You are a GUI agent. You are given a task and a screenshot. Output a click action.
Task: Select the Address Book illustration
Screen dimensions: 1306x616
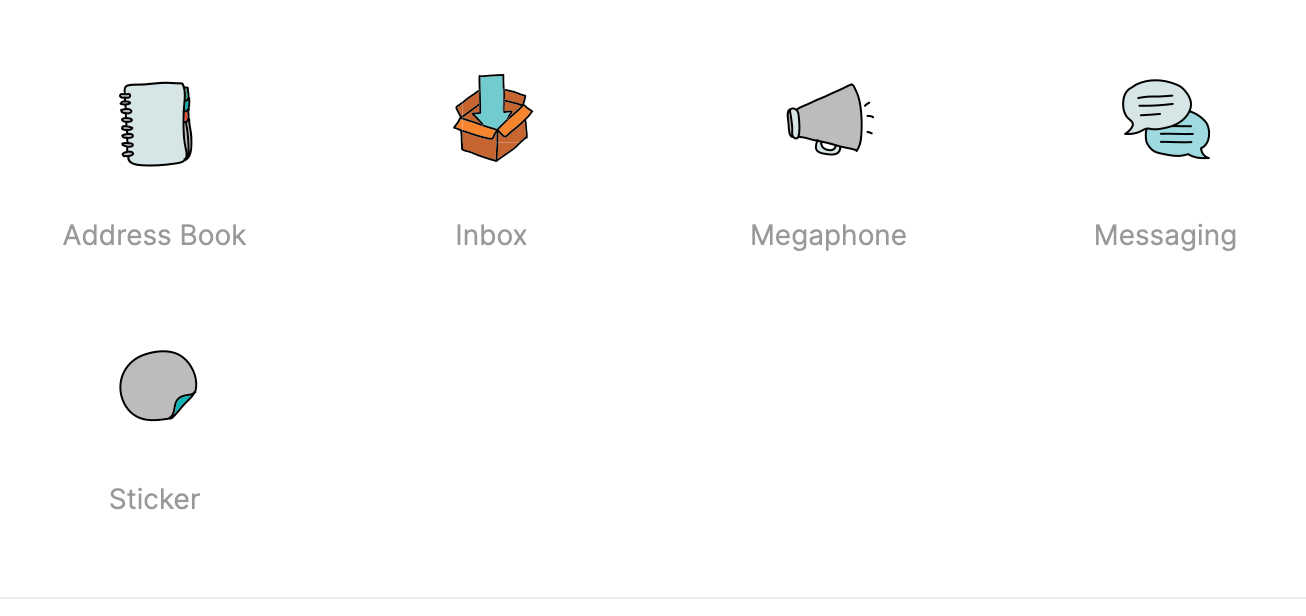point(155,124)
